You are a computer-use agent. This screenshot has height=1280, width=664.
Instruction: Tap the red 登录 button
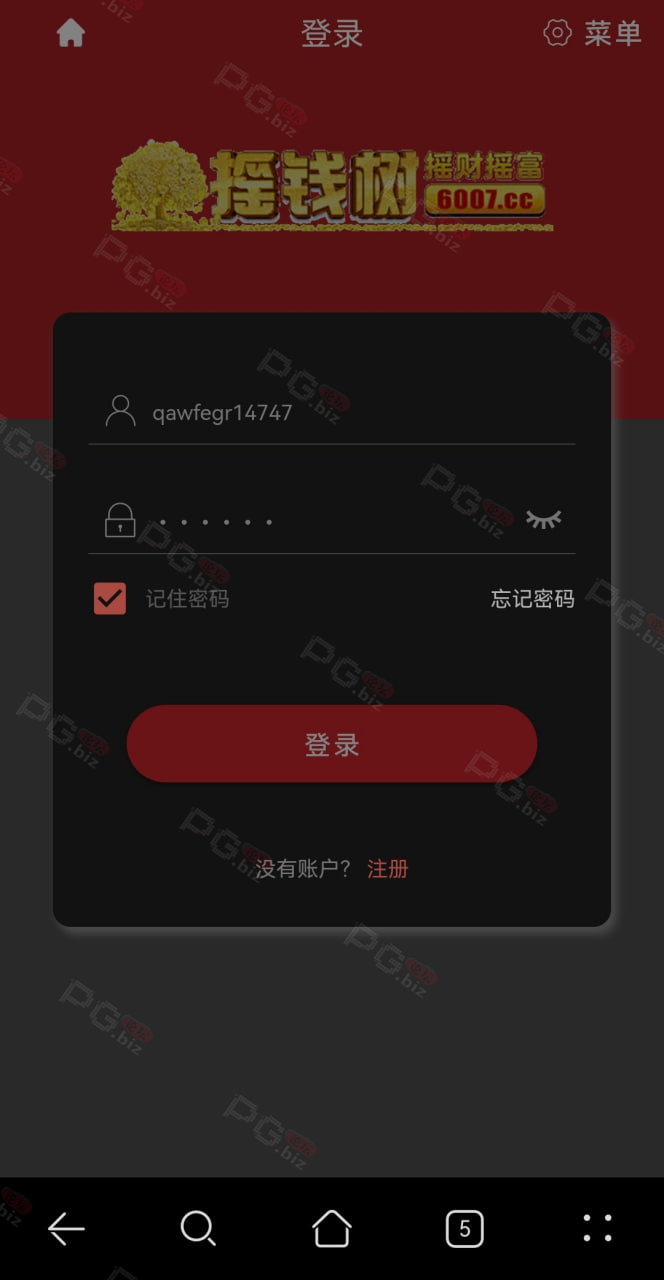coord(332,744)
